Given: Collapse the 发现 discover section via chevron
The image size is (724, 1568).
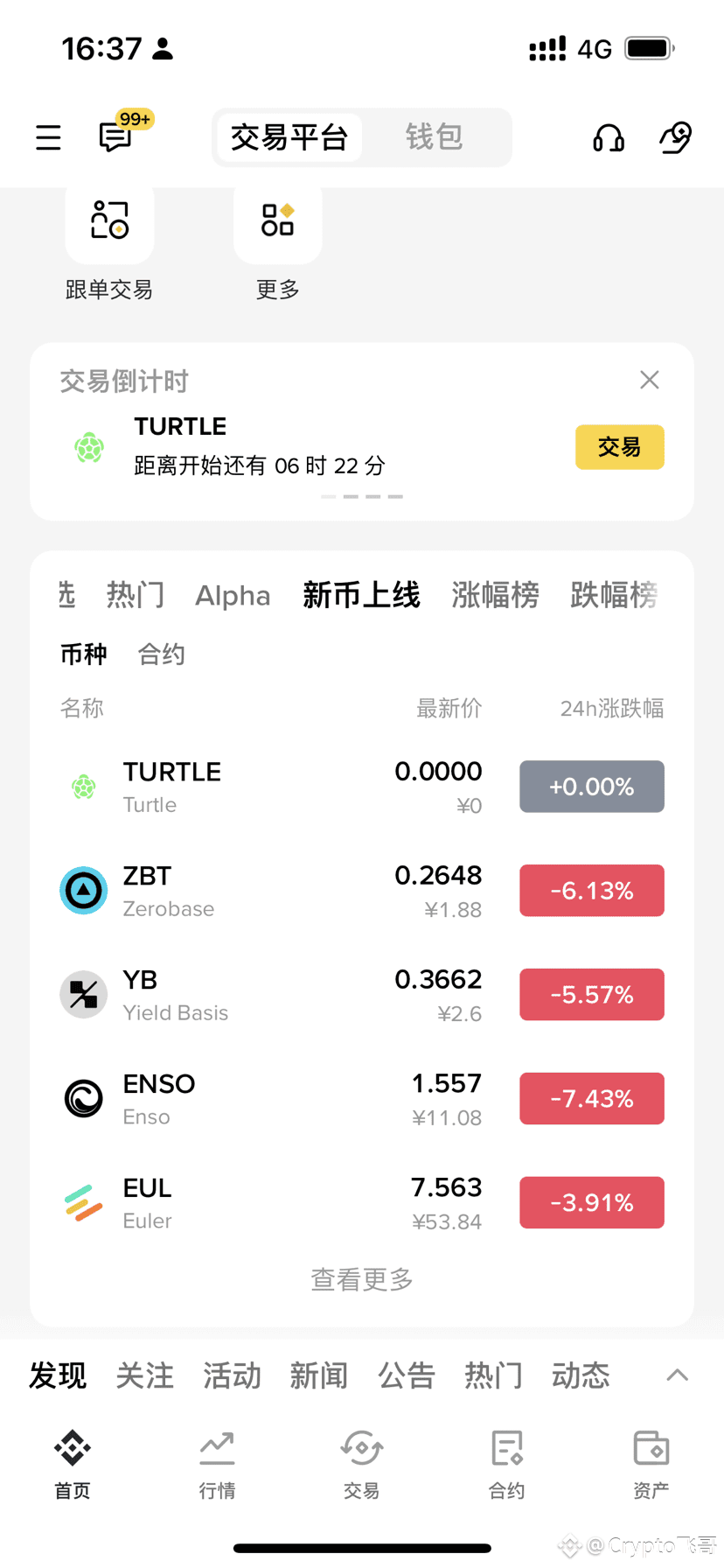Looking at the screenshot, I should click(677, 1375).
